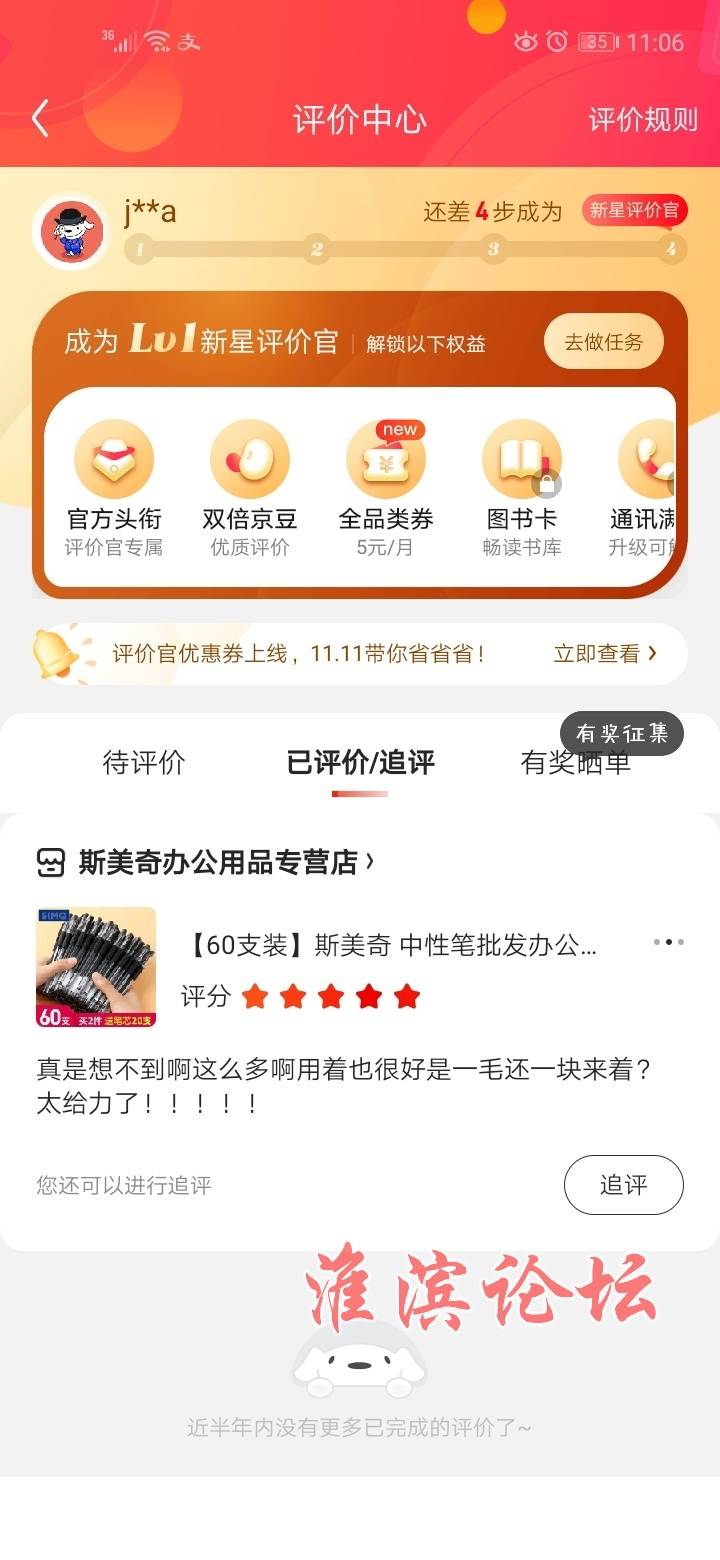
Task: Select the 已评价/追评 tab
Action: pyautogui.click(x=360, y=763)
